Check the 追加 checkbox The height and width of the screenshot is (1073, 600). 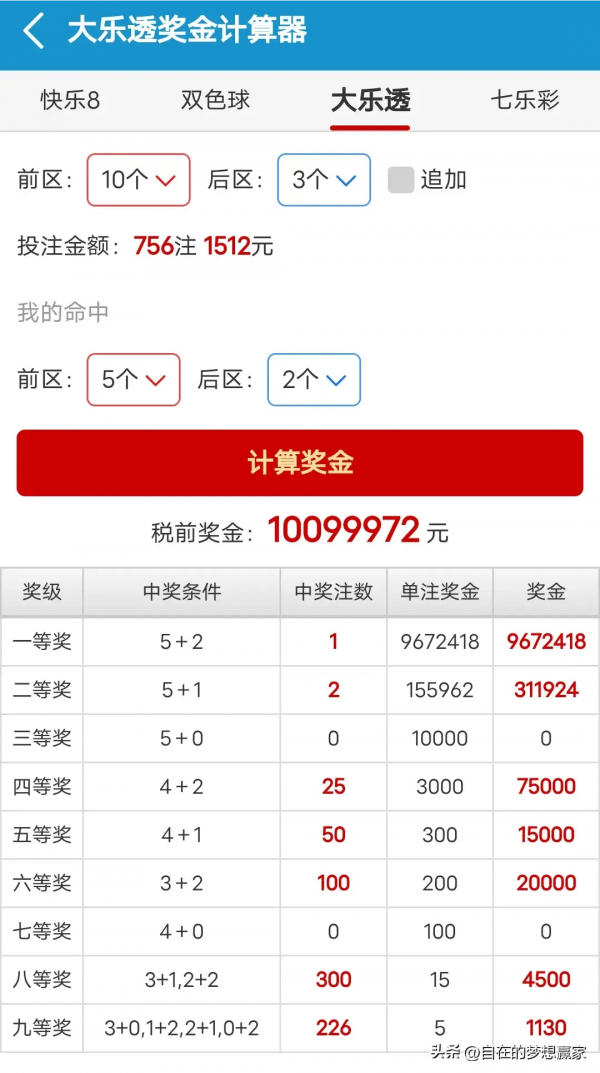point(401,180)
